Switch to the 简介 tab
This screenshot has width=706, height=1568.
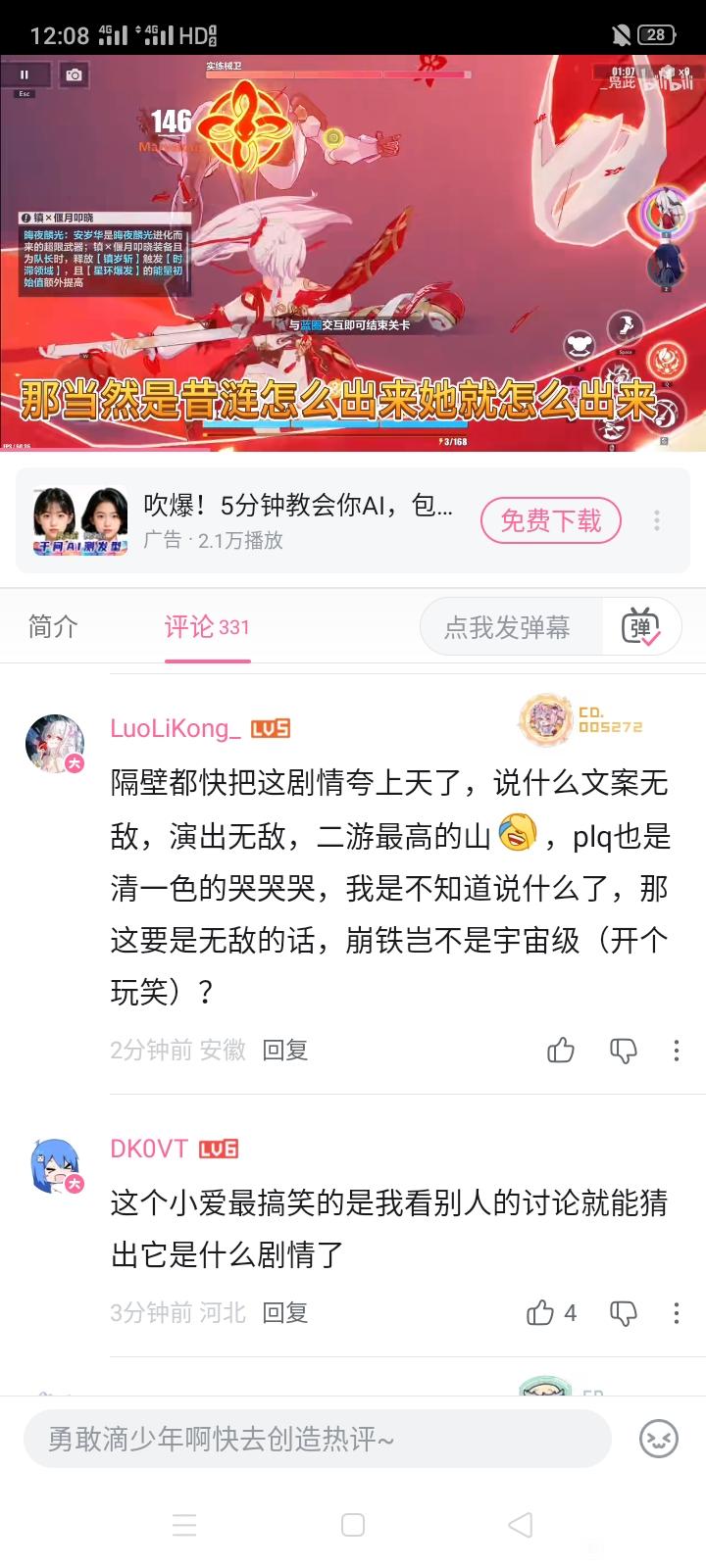[x=53, y=626]
